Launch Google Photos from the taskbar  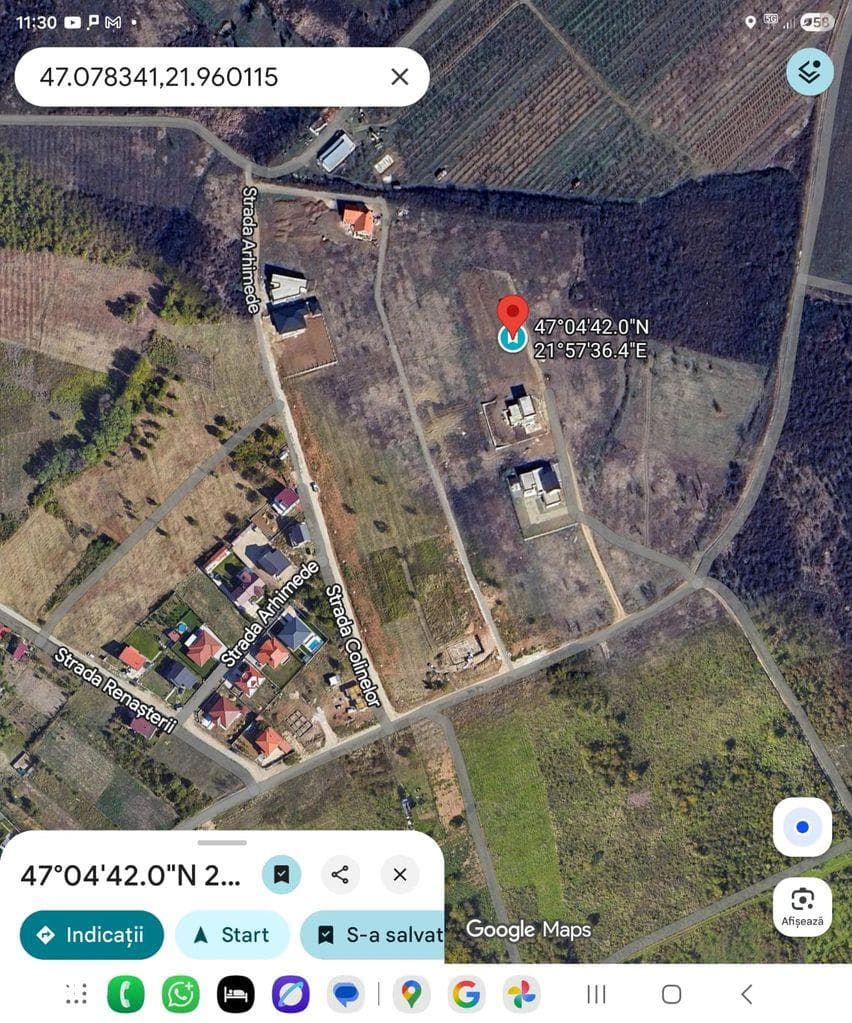(521, 994)
